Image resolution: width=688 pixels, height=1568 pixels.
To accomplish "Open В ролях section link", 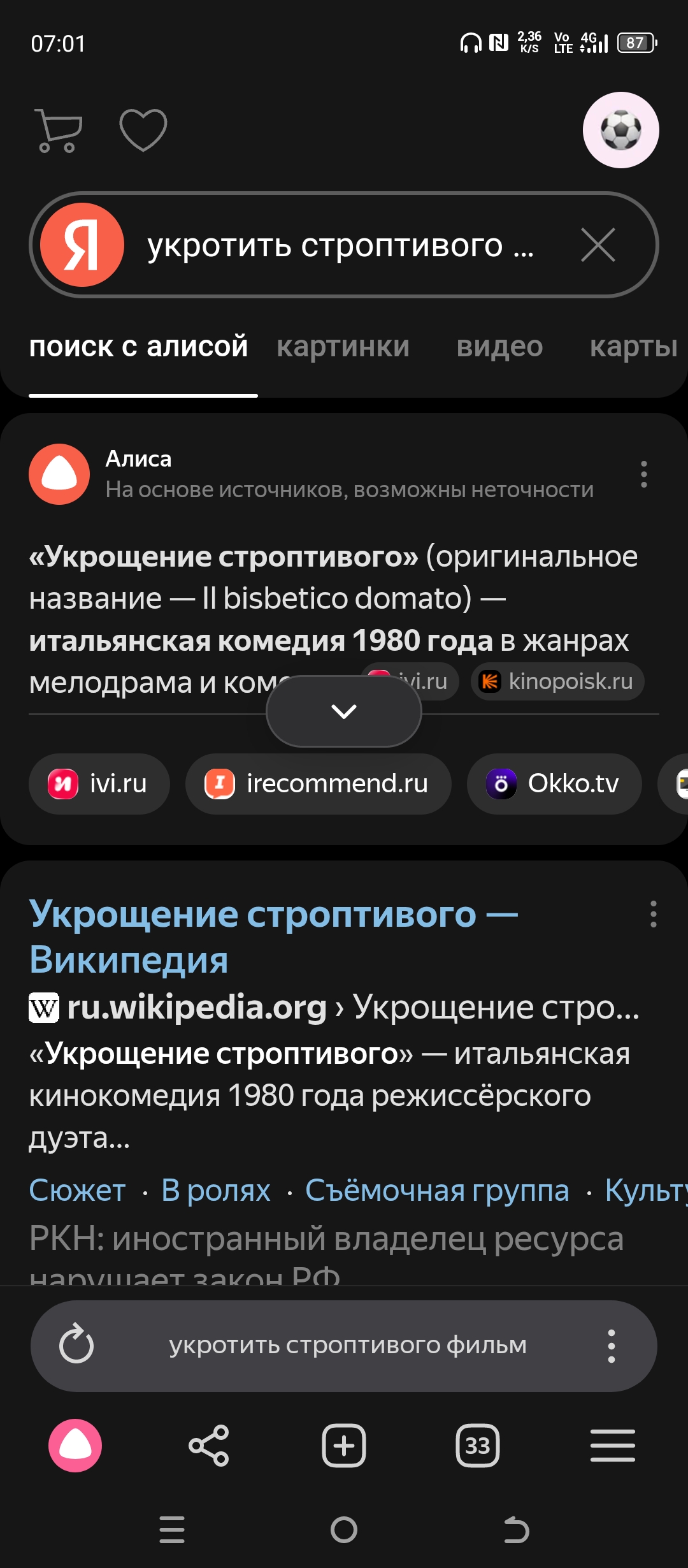I will 215,1190.
